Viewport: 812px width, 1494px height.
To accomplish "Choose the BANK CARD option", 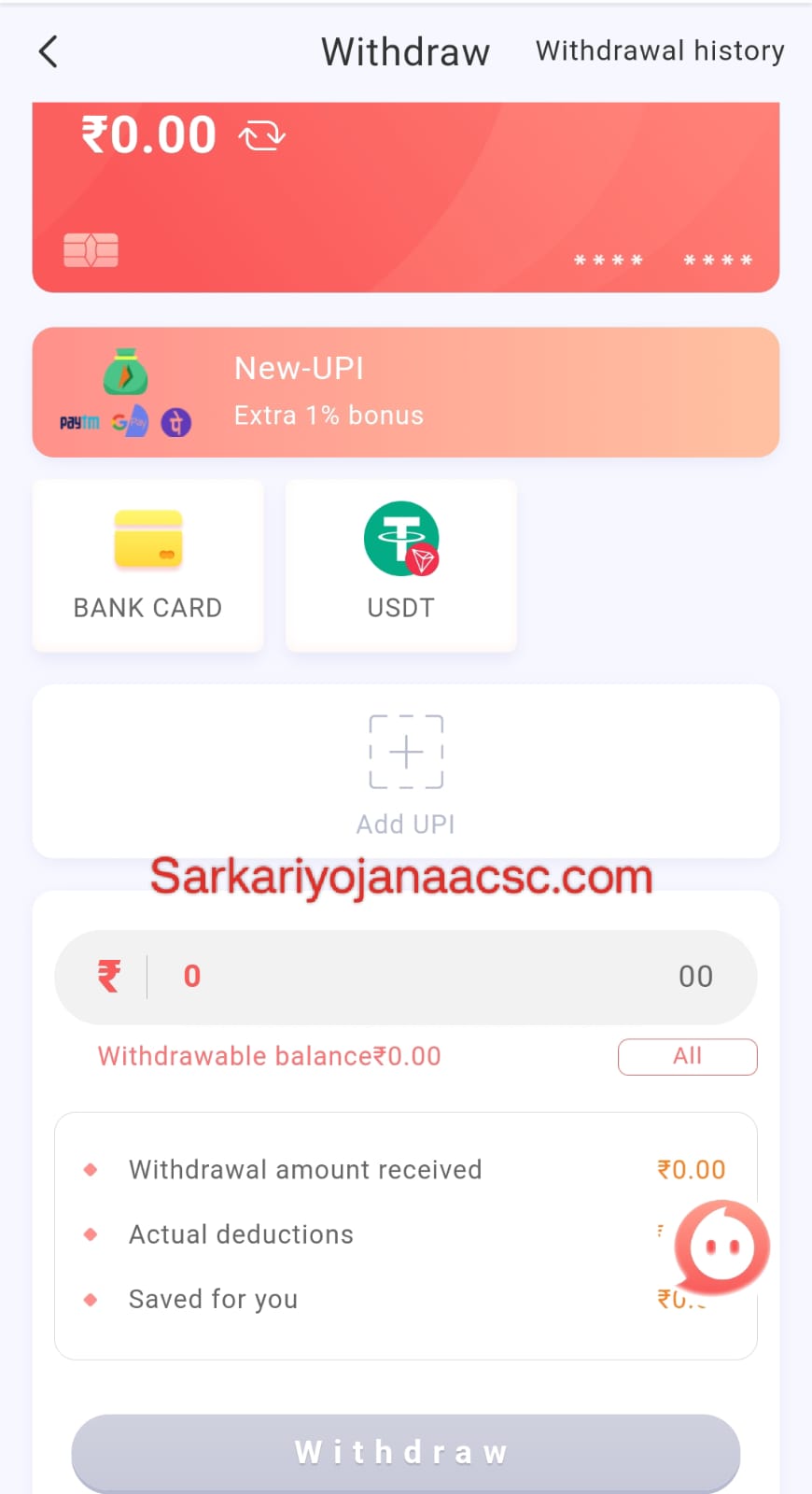I will tap(147, 565).
